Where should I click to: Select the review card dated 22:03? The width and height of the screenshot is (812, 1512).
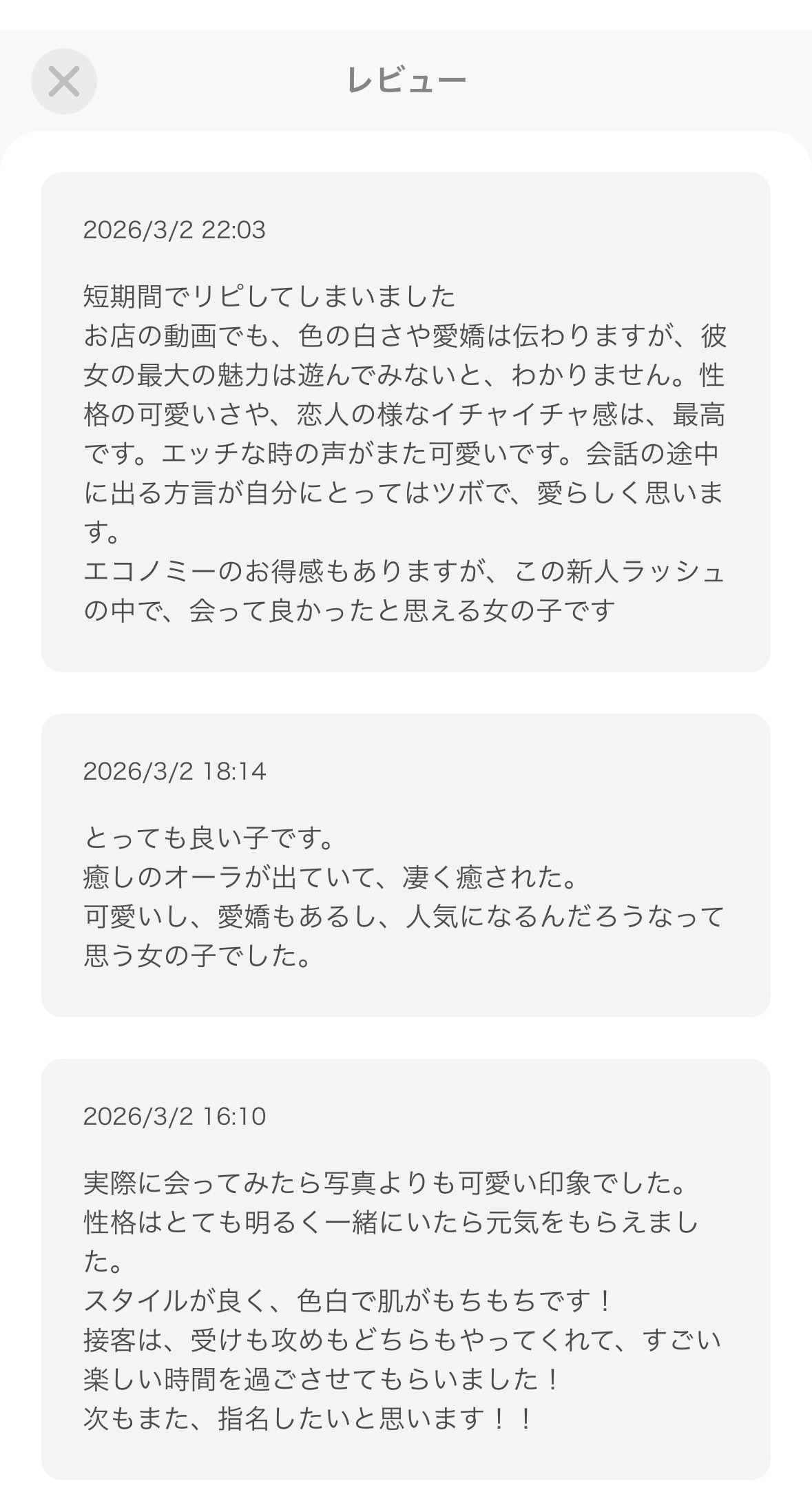pyautogui.click(x=406, y=420)
